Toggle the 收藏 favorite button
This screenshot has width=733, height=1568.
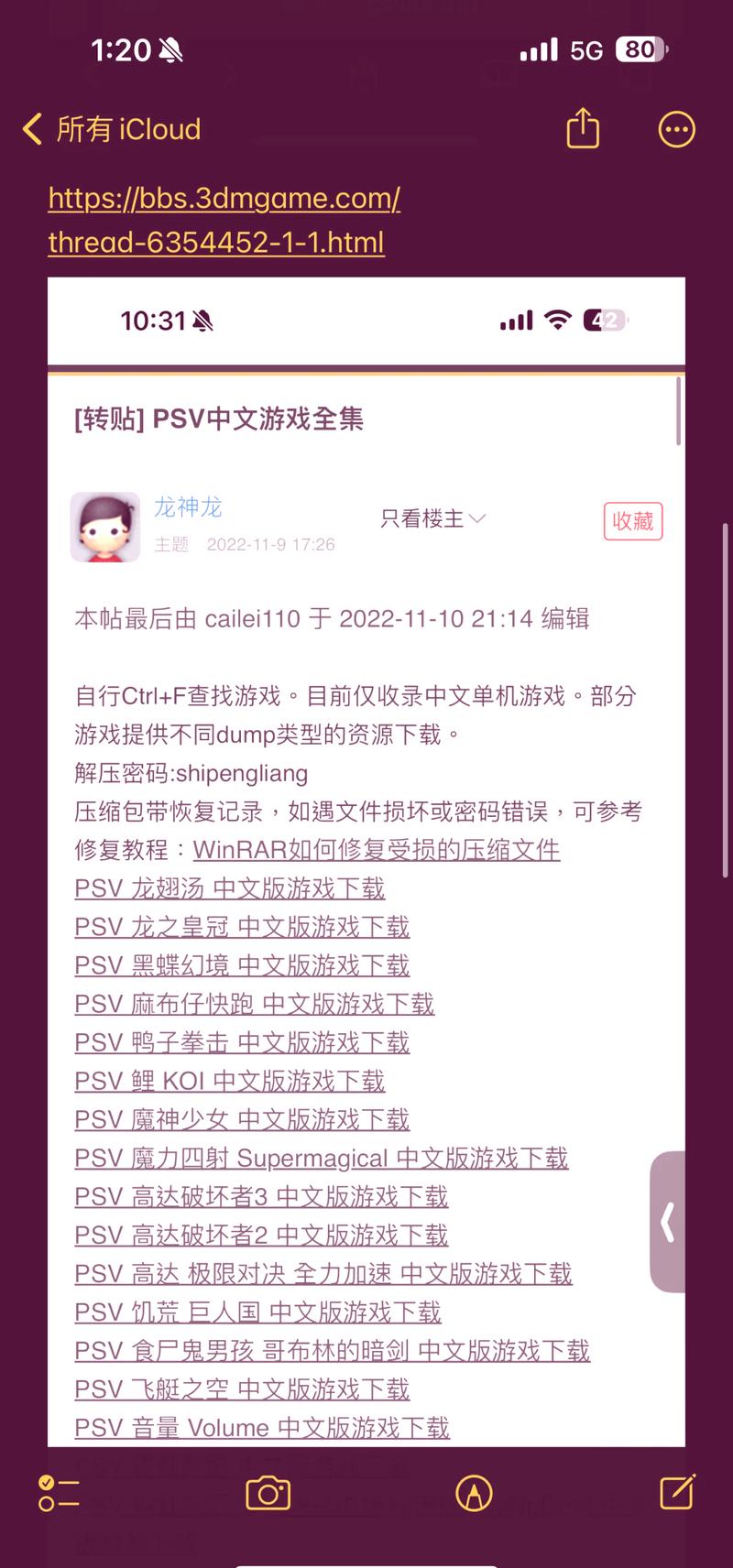[632, 521]
